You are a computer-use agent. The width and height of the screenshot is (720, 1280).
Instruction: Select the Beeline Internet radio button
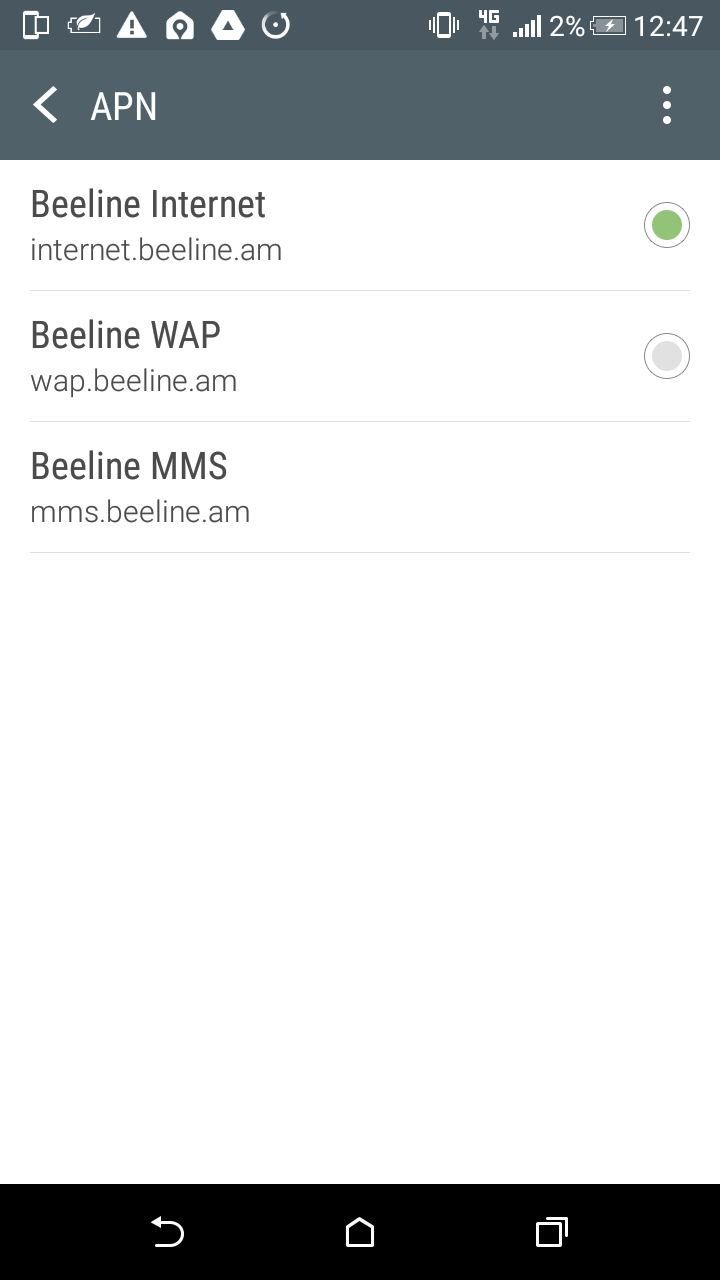(x=666, y=226)
